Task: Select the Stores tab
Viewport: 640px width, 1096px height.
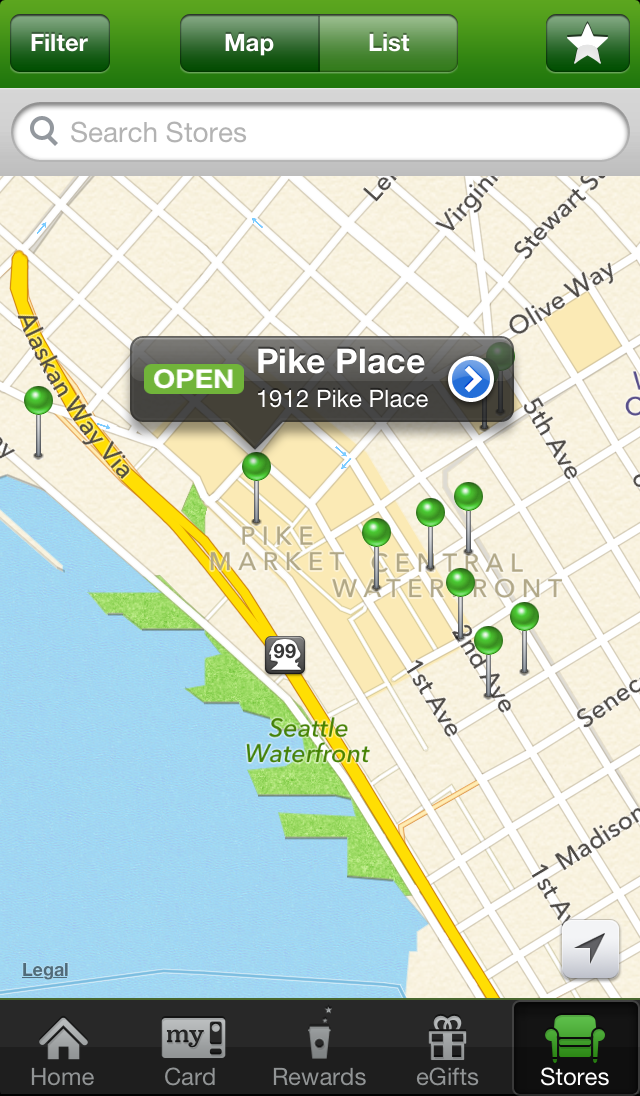Action: pyautogui.click(x=574, y=1048)
